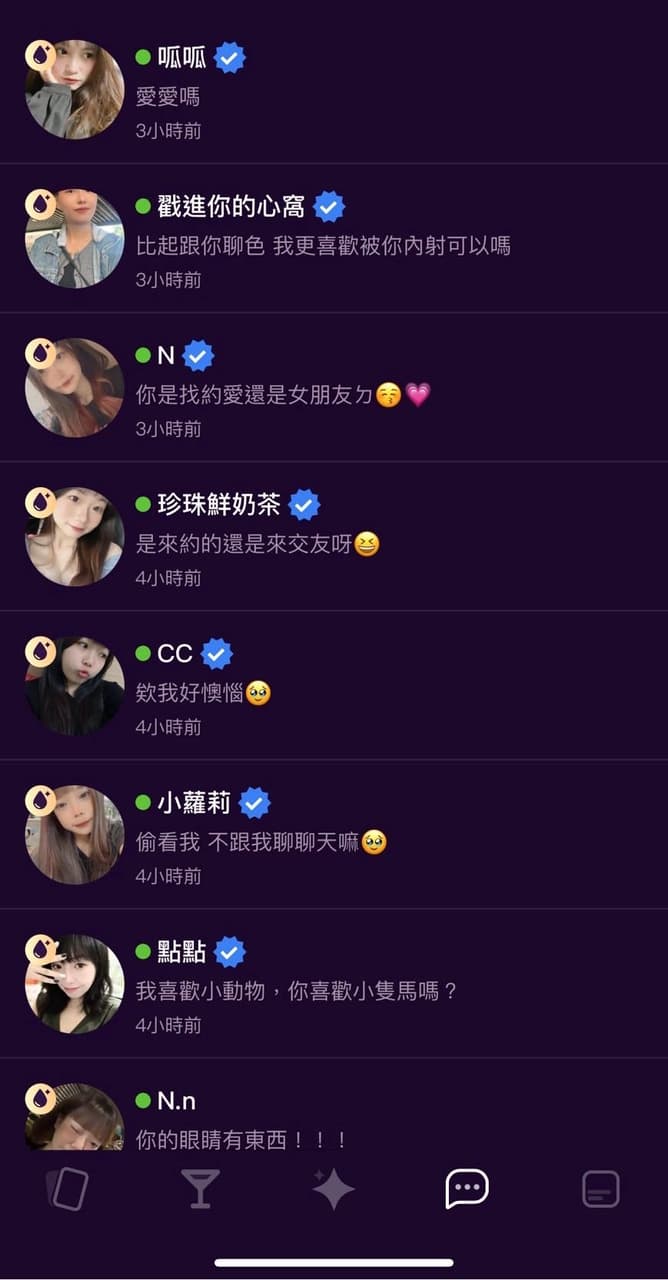
Task: Open the conversation with N
Action: pyautogui.click(x=334, y=388)
